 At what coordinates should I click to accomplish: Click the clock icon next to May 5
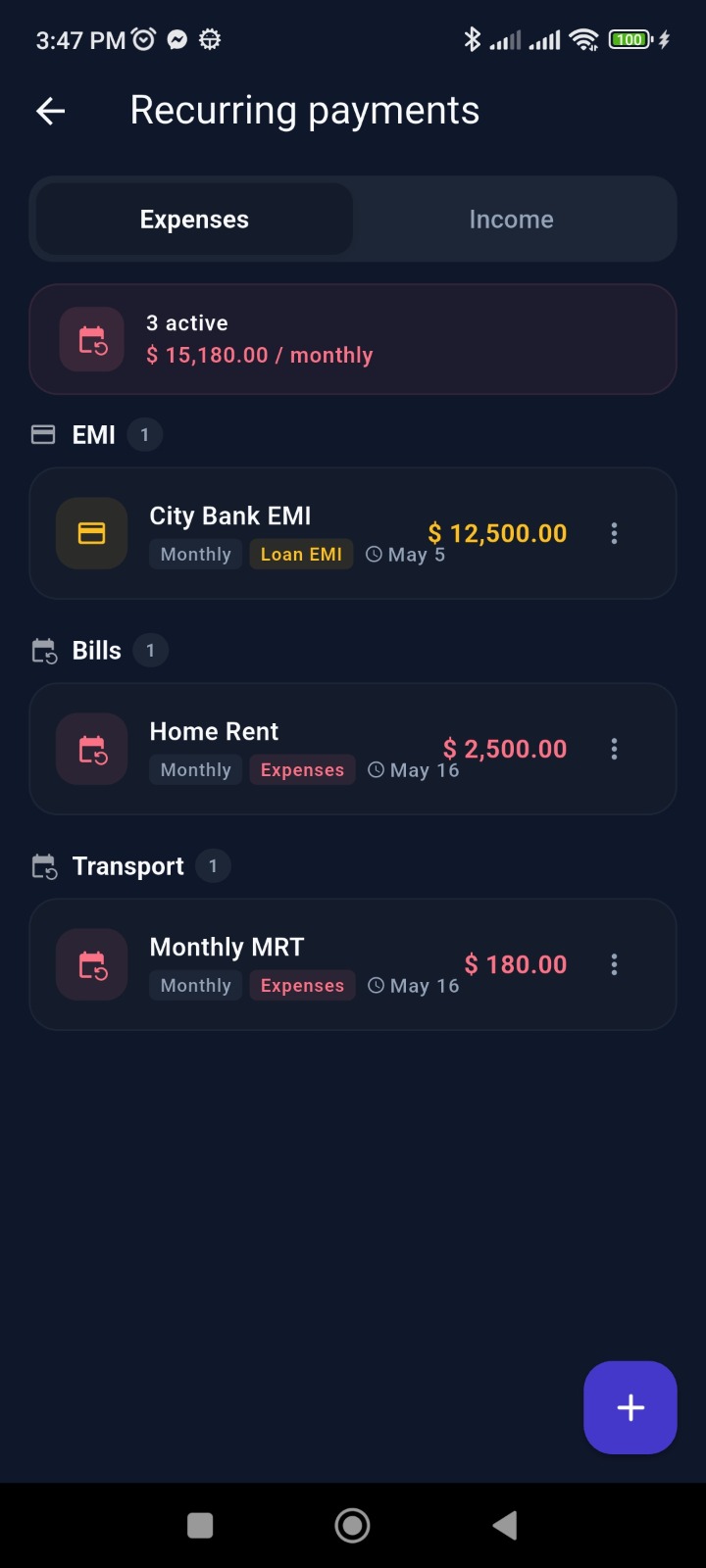(x=374, y=554)
